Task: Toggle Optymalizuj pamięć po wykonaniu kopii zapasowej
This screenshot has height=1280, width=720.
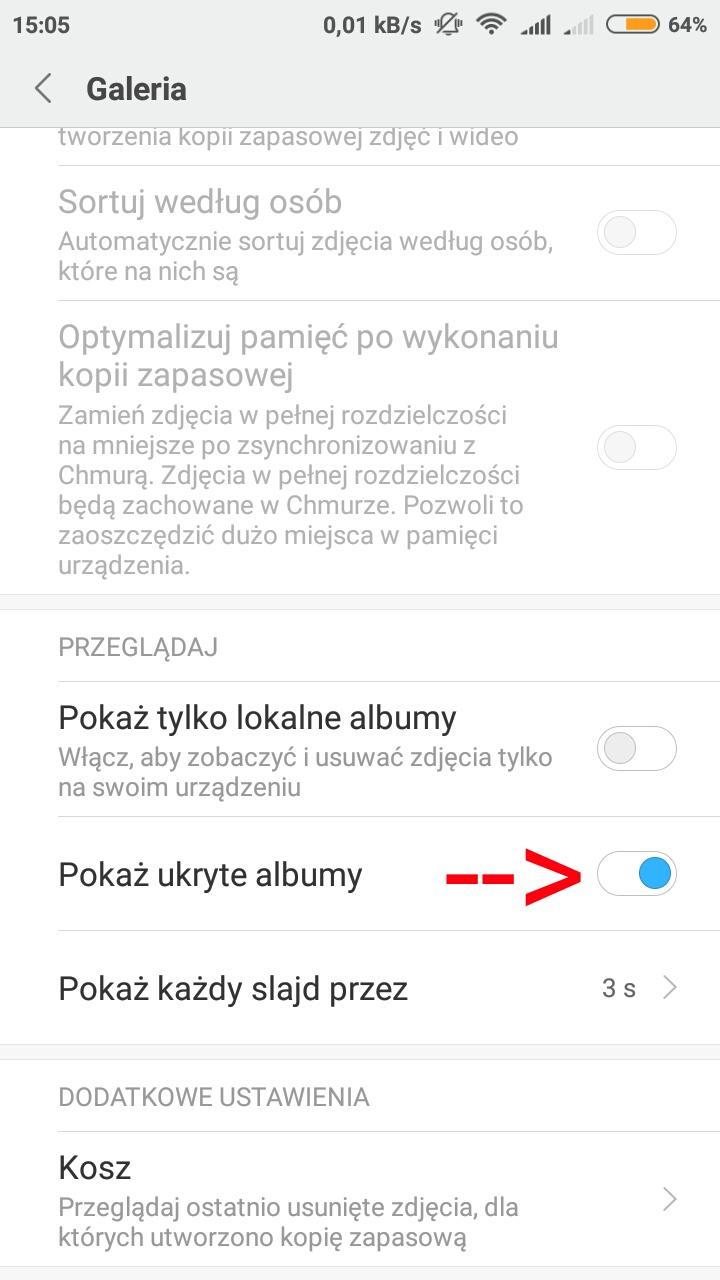Action: (x=636, y=447)
